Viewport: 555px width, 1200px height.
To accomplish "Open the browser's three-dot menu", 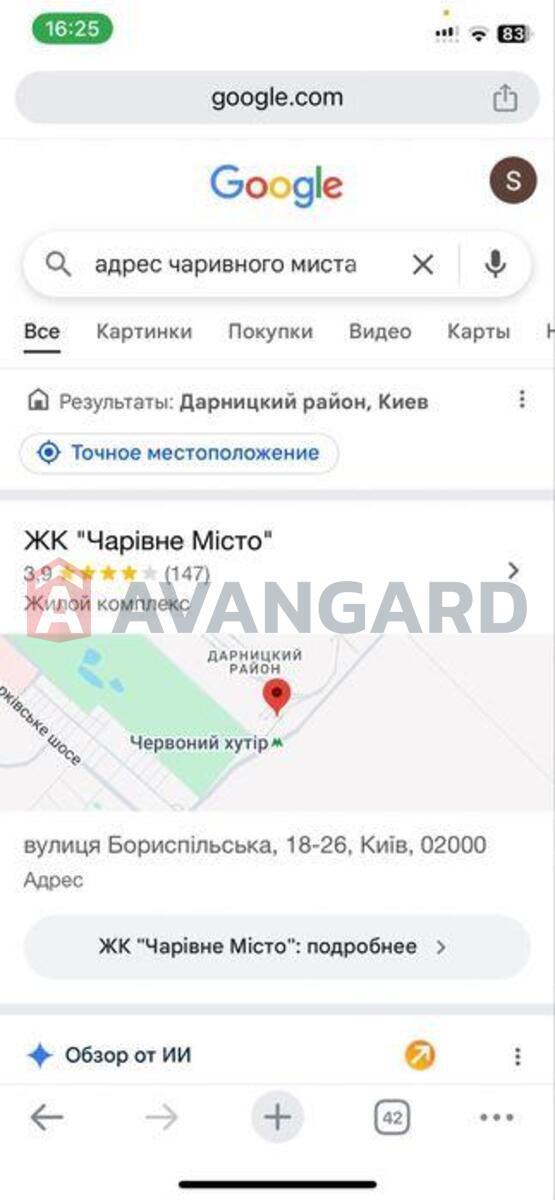I will click(x=497, y=1118).
